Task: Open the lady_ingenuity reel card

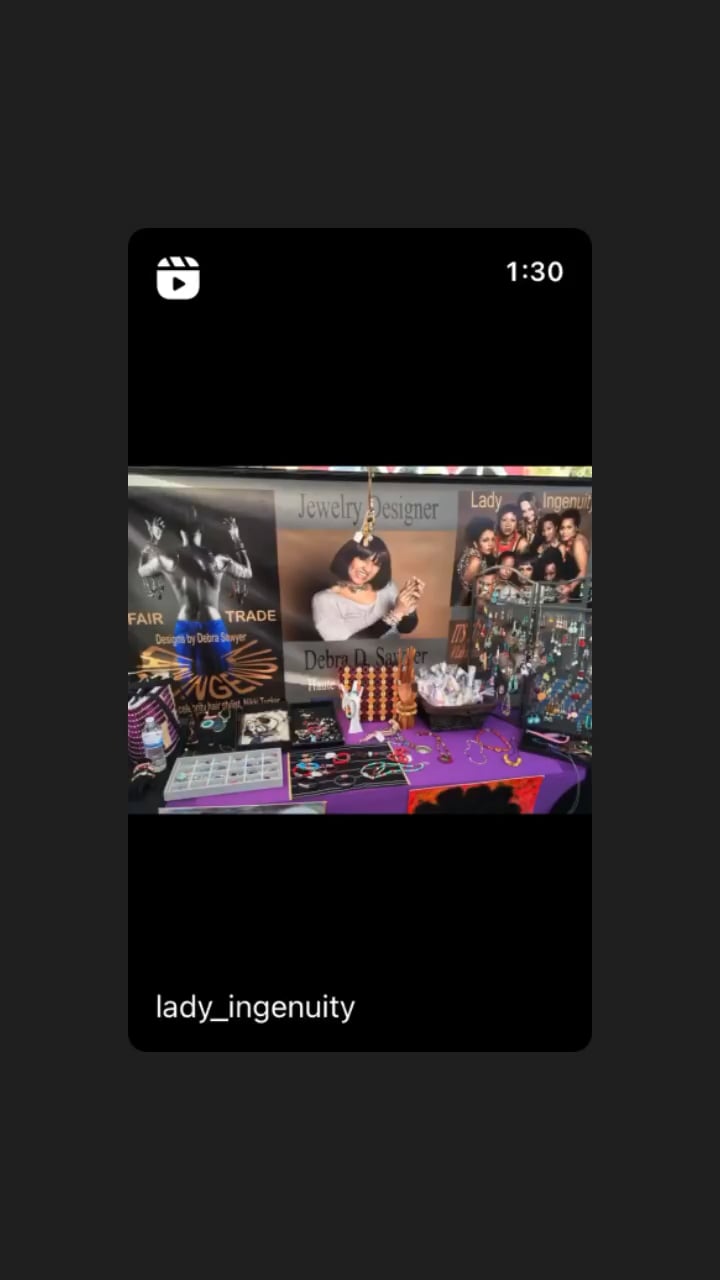Action: pos(360,640)
